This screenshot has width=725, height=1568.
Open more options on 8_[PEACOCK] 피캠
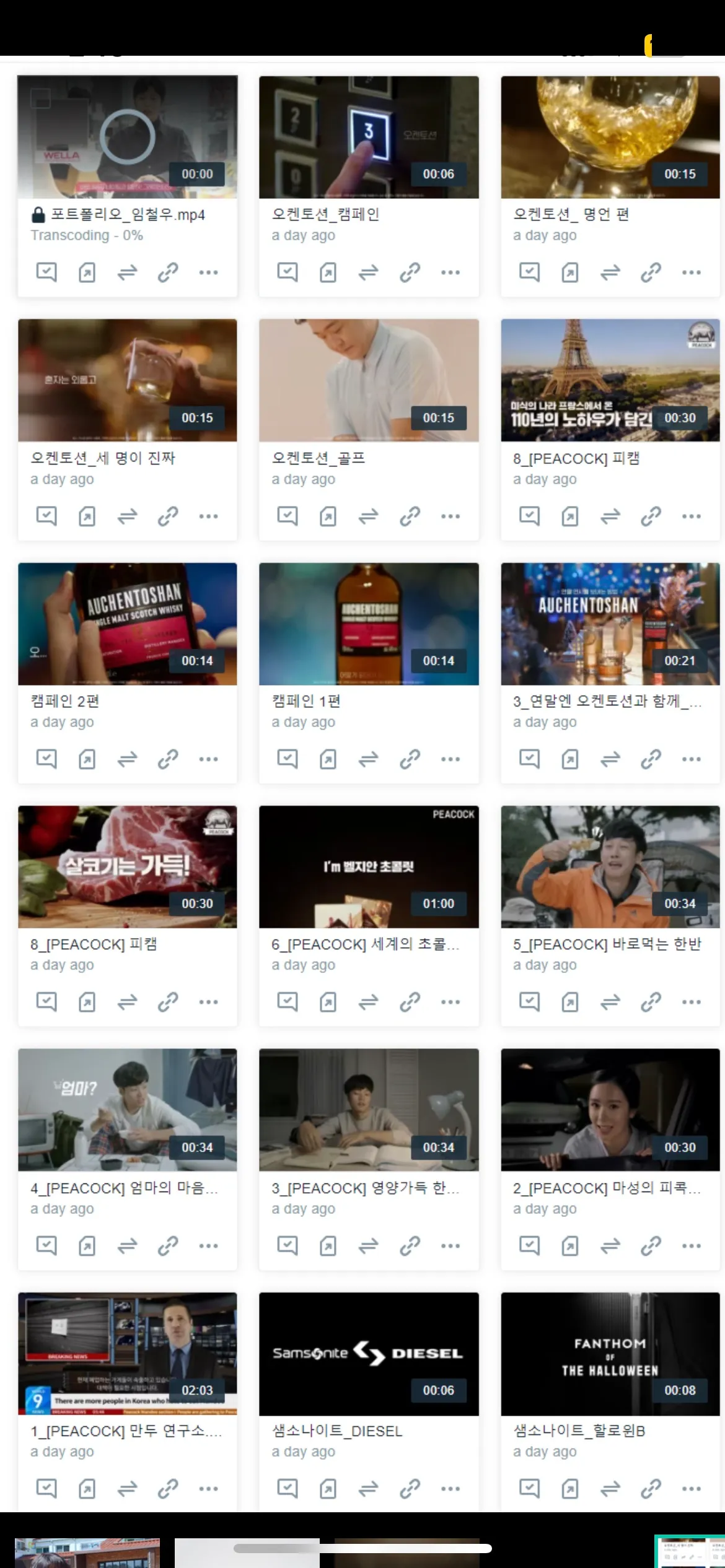691,515
